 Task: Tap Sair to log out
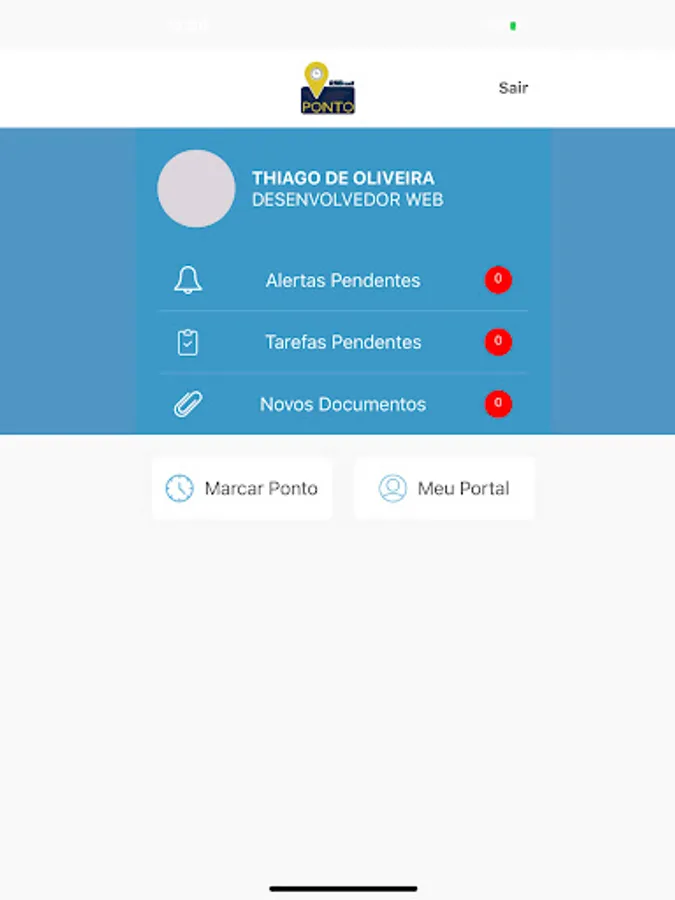coord(513,88)
